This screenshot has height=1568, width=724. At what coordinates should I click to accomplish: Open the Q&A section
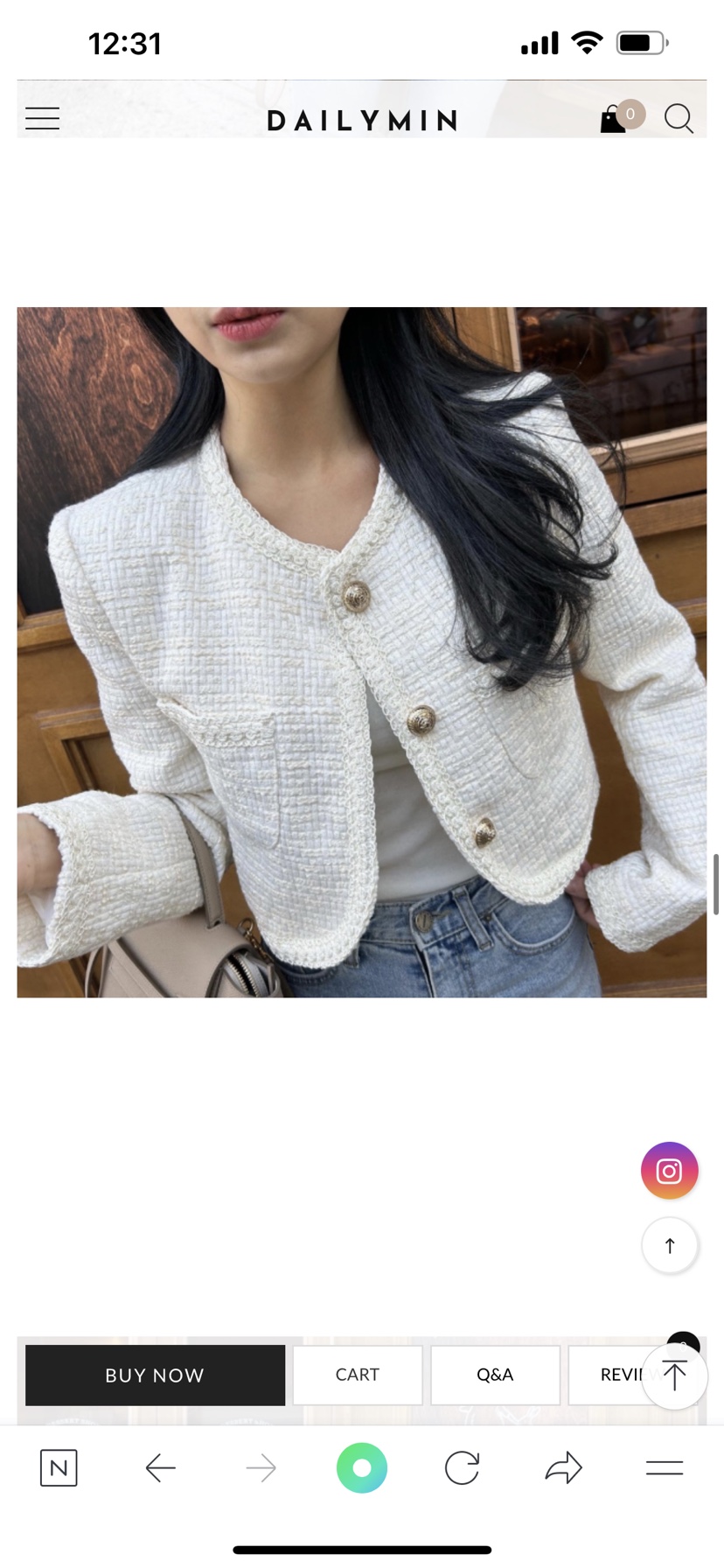pos(495,1375)
